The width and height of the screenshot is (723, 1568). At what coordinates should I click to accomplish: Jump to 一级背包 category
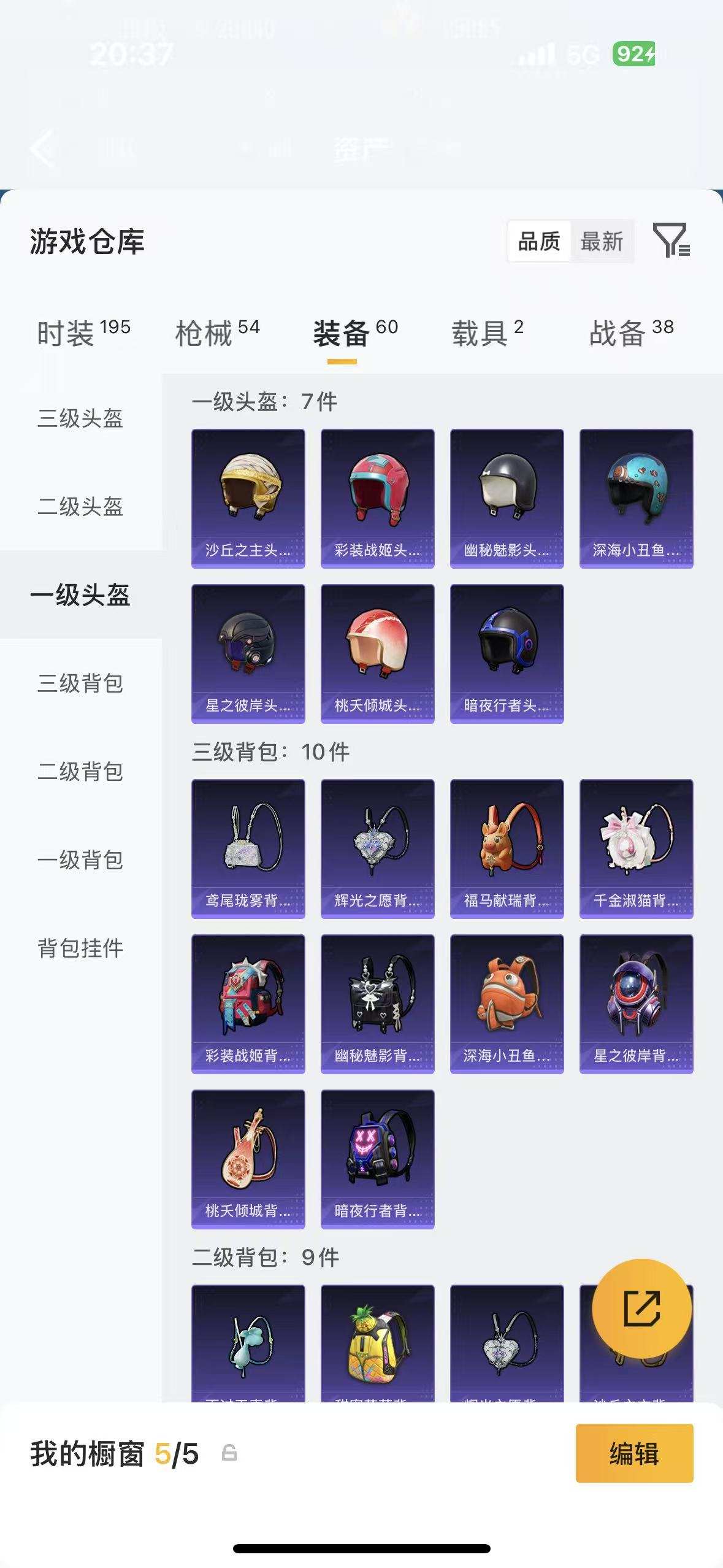pos(80,860)
